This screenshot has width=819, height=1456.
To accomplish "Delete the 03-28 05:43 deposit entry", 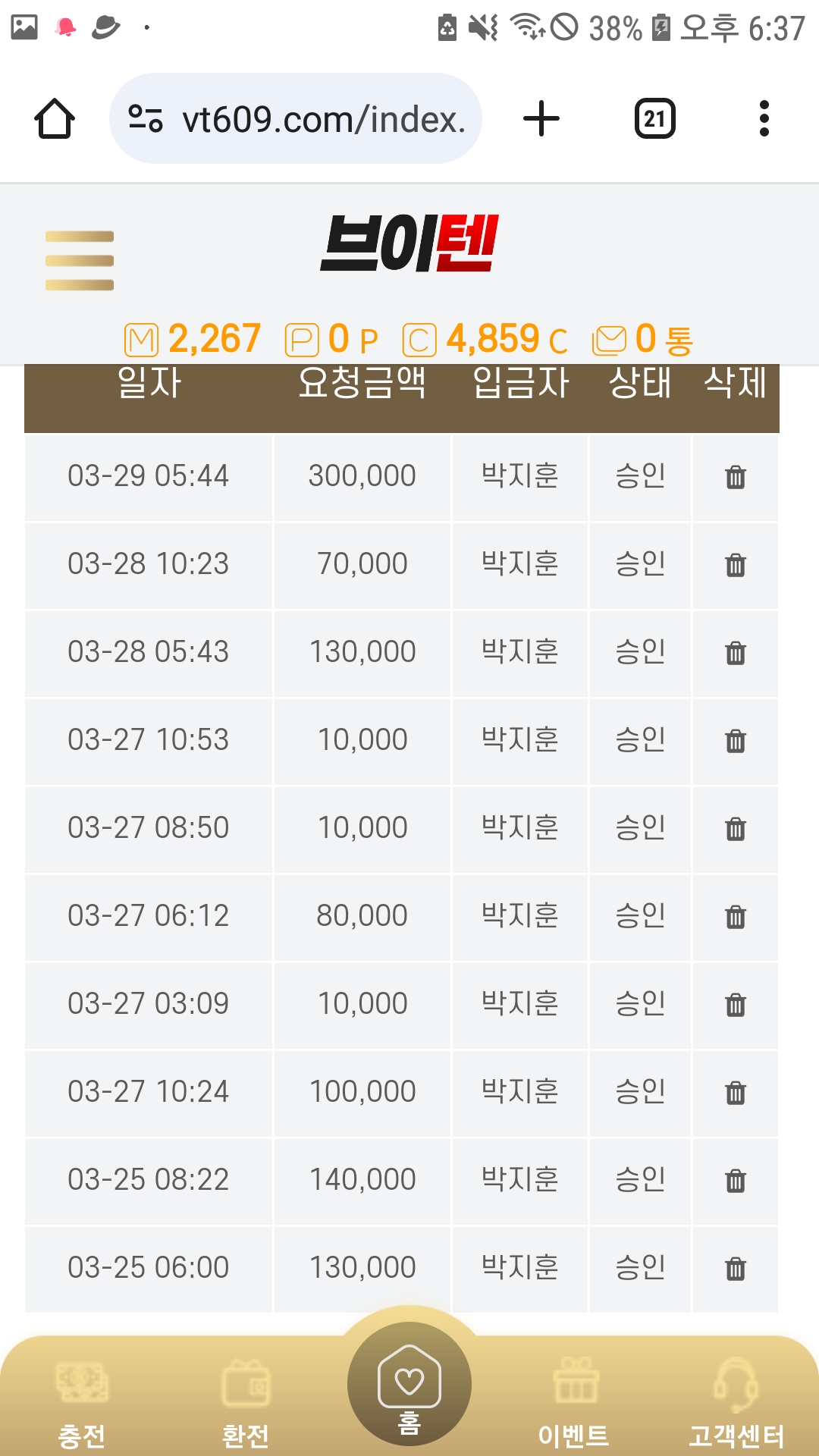I will tap(736, 654).
